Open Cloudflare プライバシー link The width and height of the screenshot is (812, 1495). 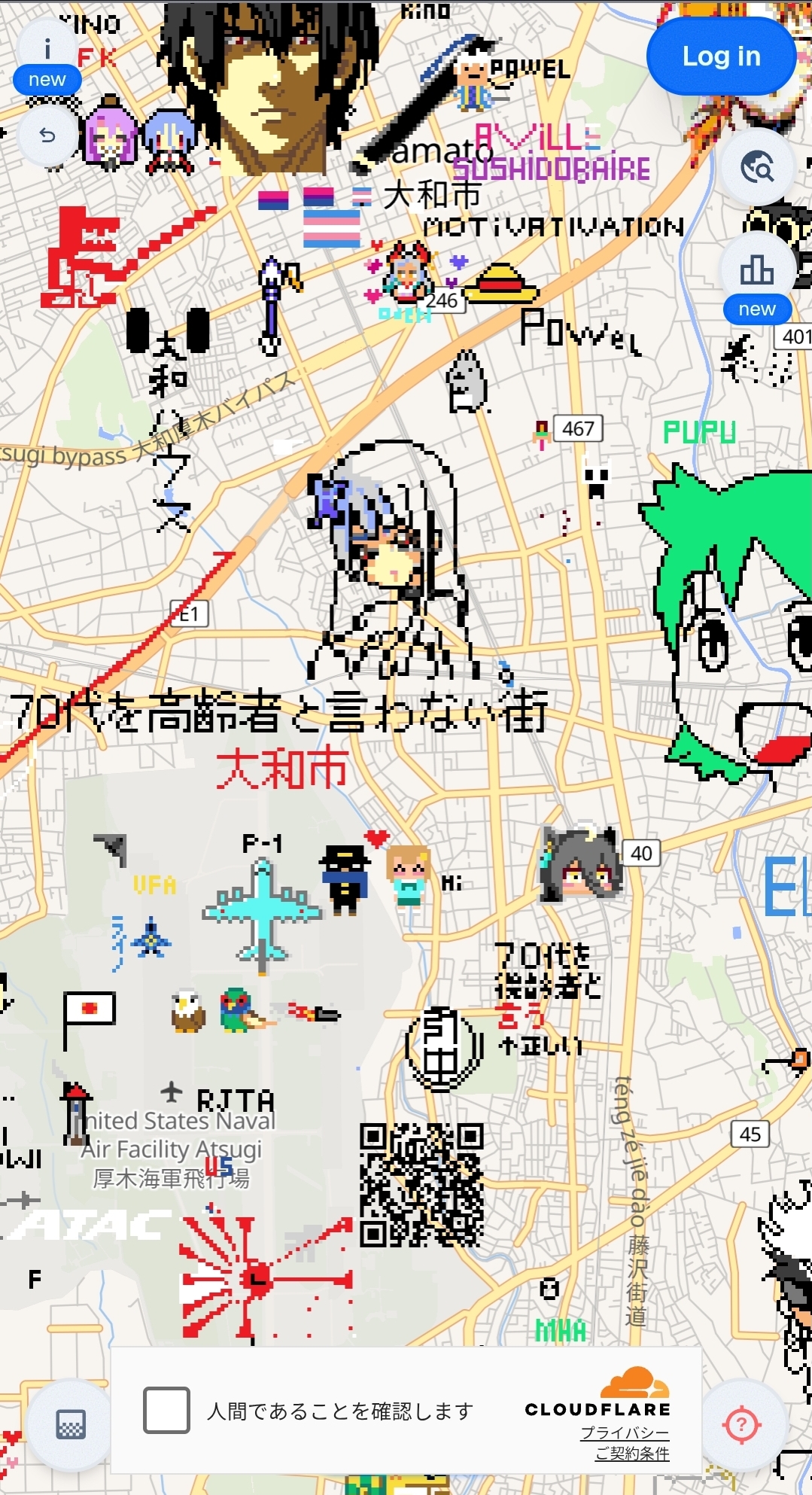coord(624,1433)
